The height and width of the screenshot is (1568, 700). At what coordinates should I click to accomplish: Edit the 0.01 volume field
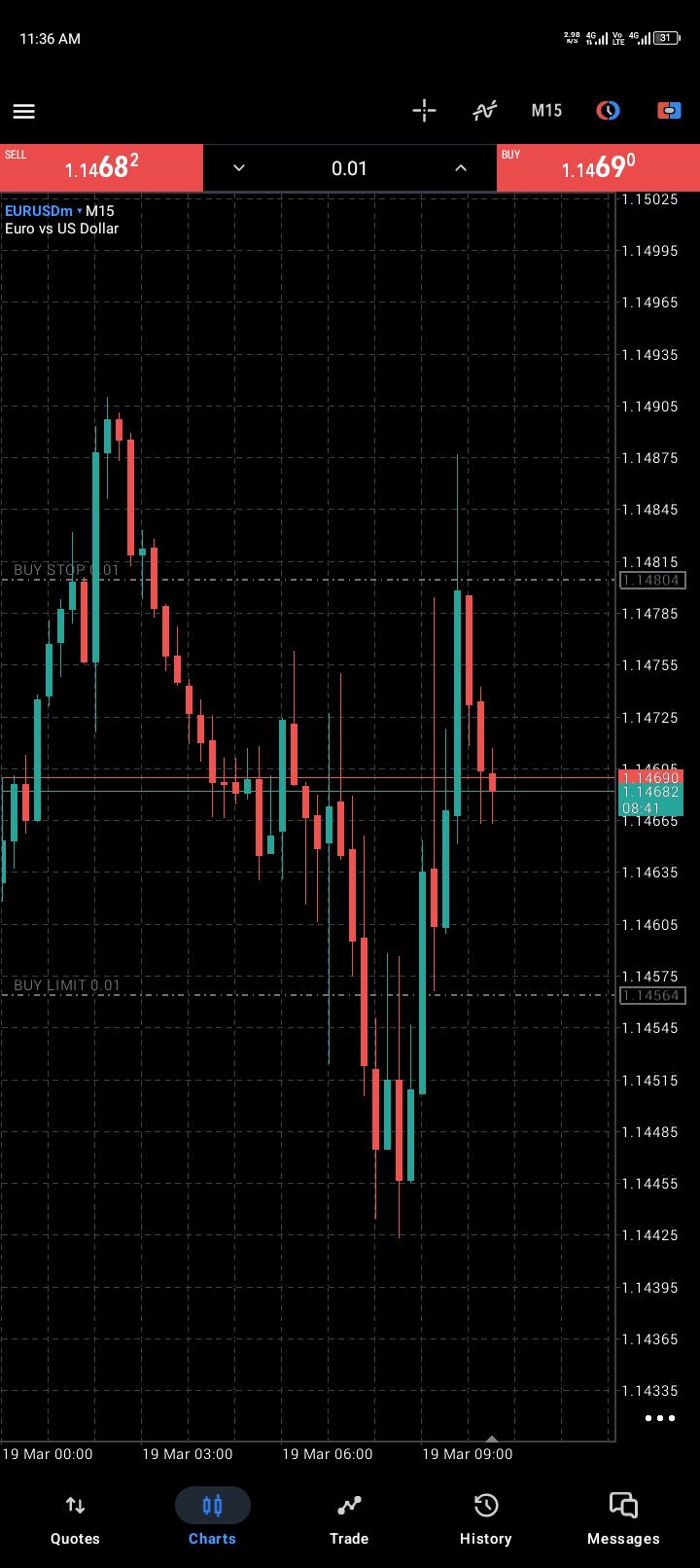click(349, 168)
